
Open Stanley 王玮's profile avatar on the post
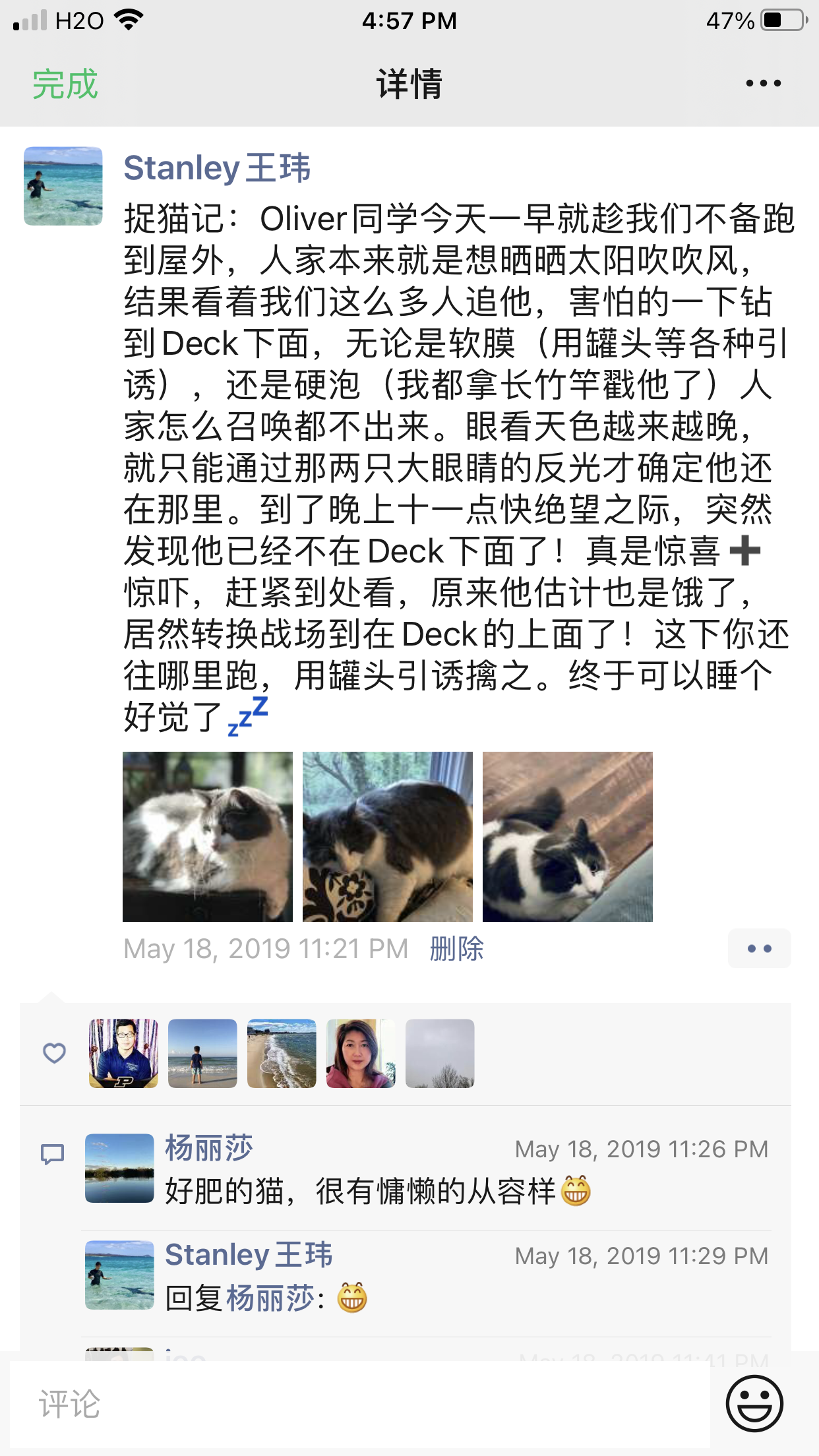click(63, 186)
